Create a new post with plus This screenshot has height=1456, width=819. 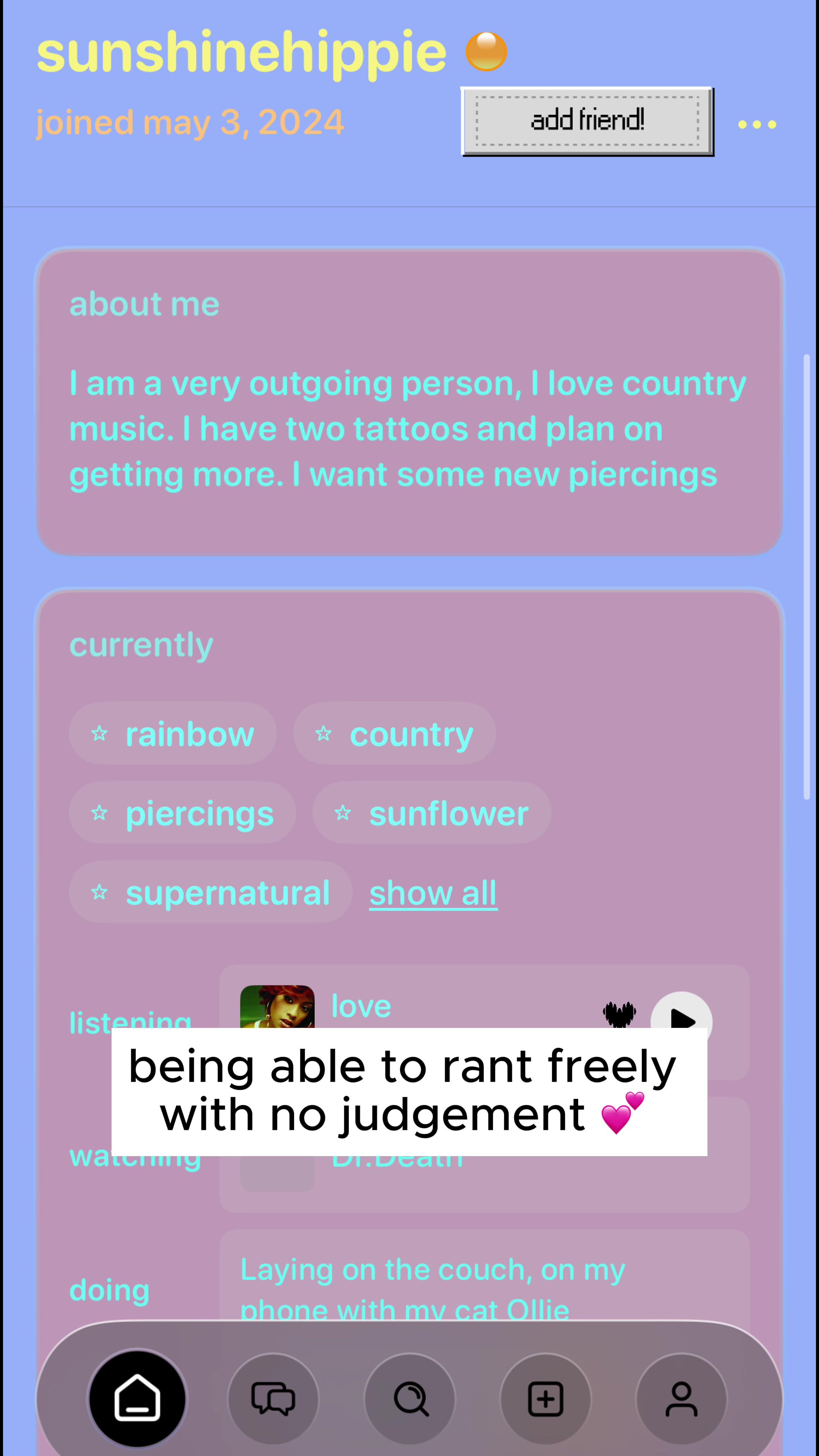(546, 1399)
